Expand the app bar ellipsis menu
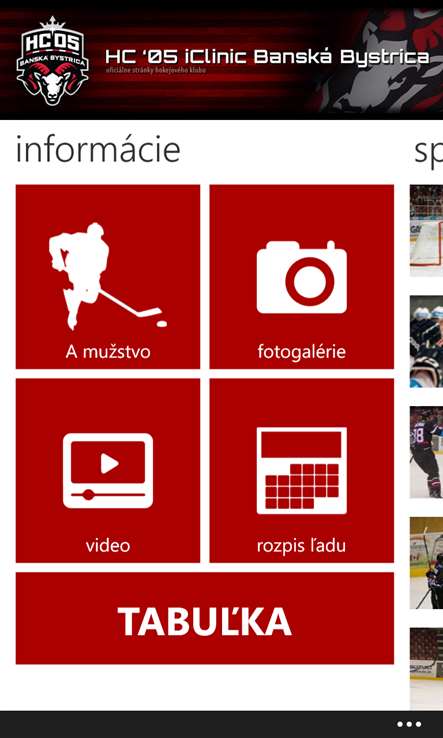The image size is (443, 738). click(409, 724)
